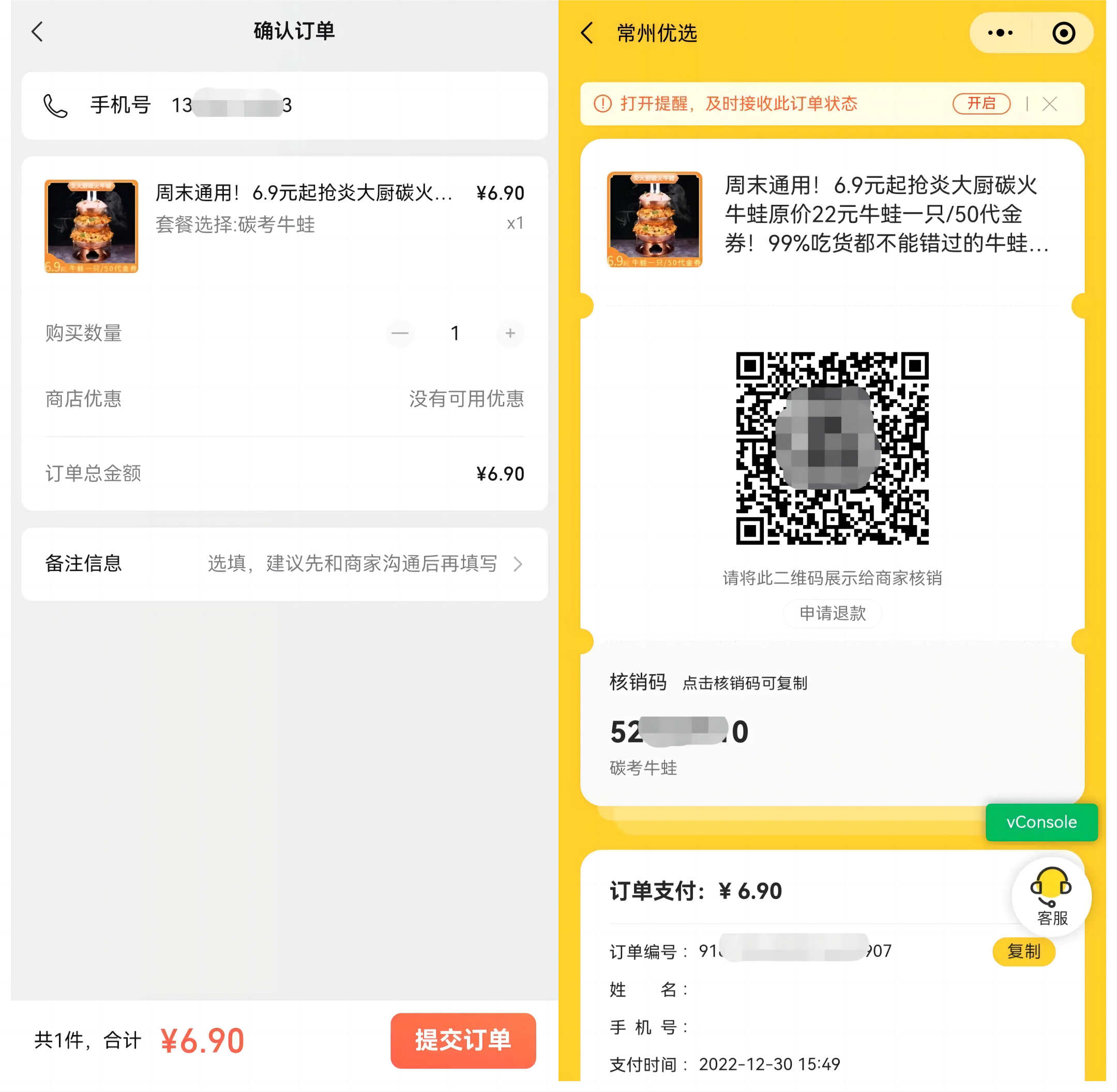Copy the order number with 复制

pyautogui.click(x=1023, y=951)
